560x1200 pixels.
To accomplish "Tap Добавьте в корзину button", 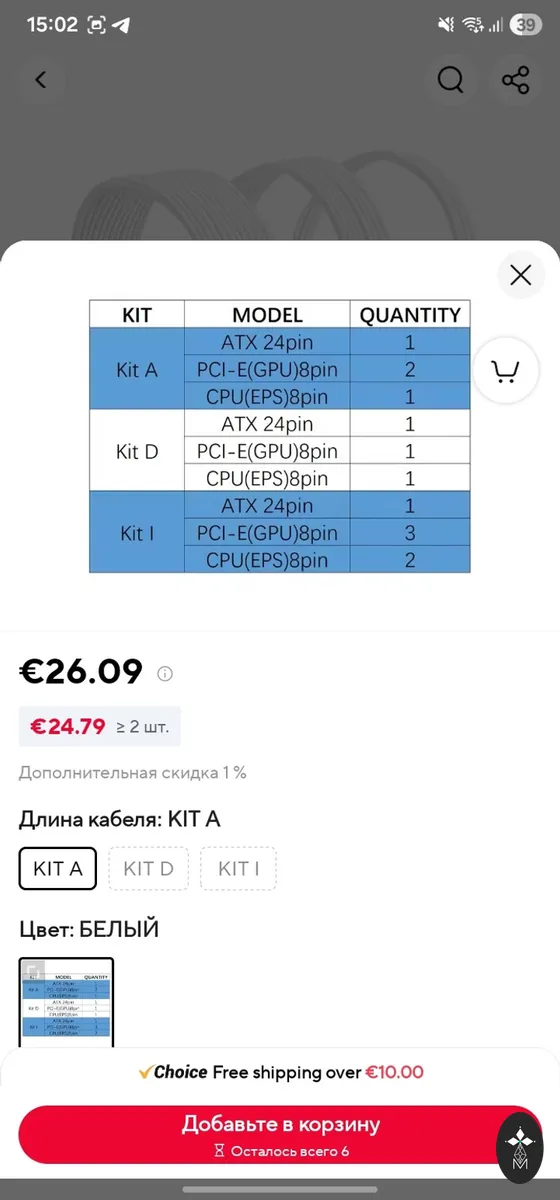I will click(x=280, y=1134).
